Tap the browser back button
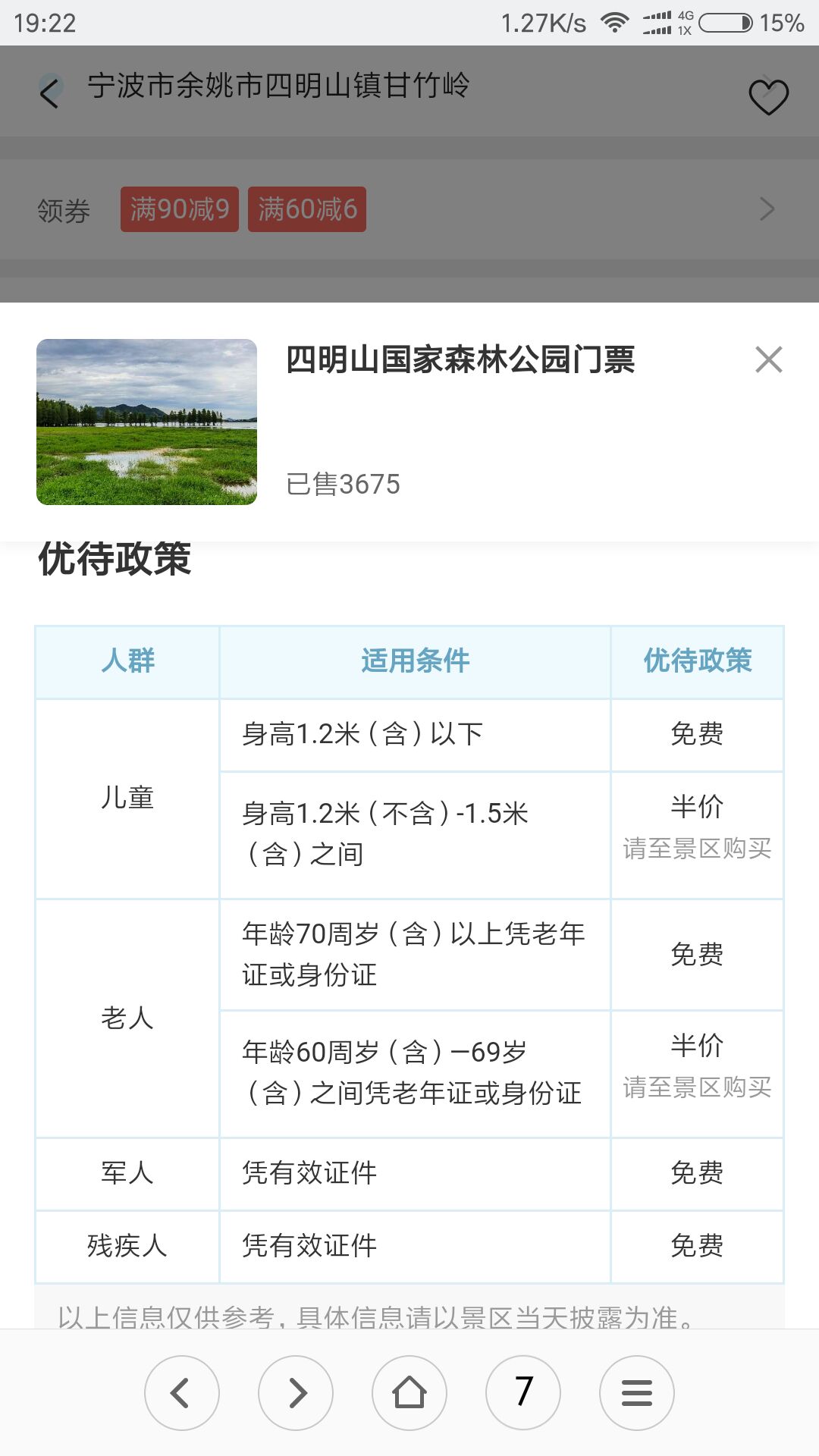Viewport: 819px width, 1456px height. 182,1393
